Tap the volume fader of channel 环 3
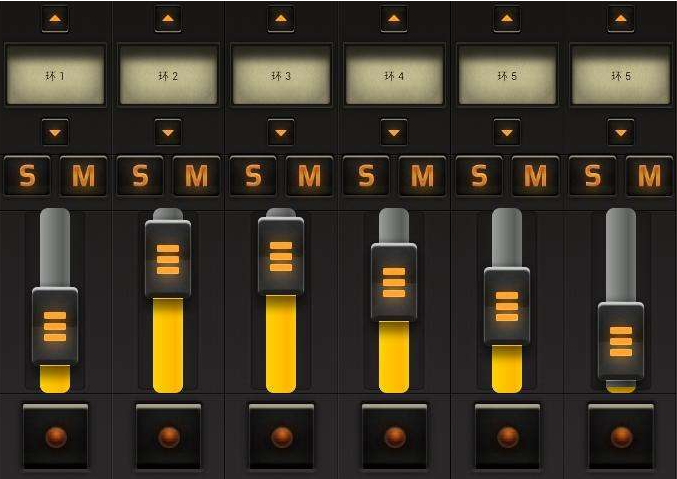Screen dimensions: 677x479 coord(281,256)
